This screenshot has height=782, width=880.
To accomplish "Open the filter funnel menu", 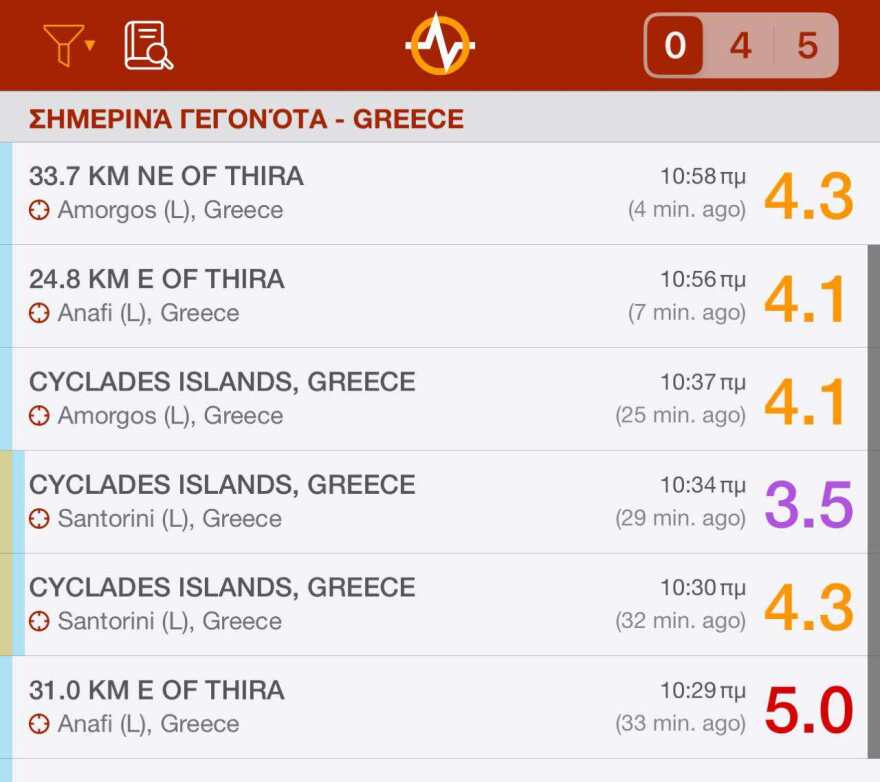I will (68, 45).
